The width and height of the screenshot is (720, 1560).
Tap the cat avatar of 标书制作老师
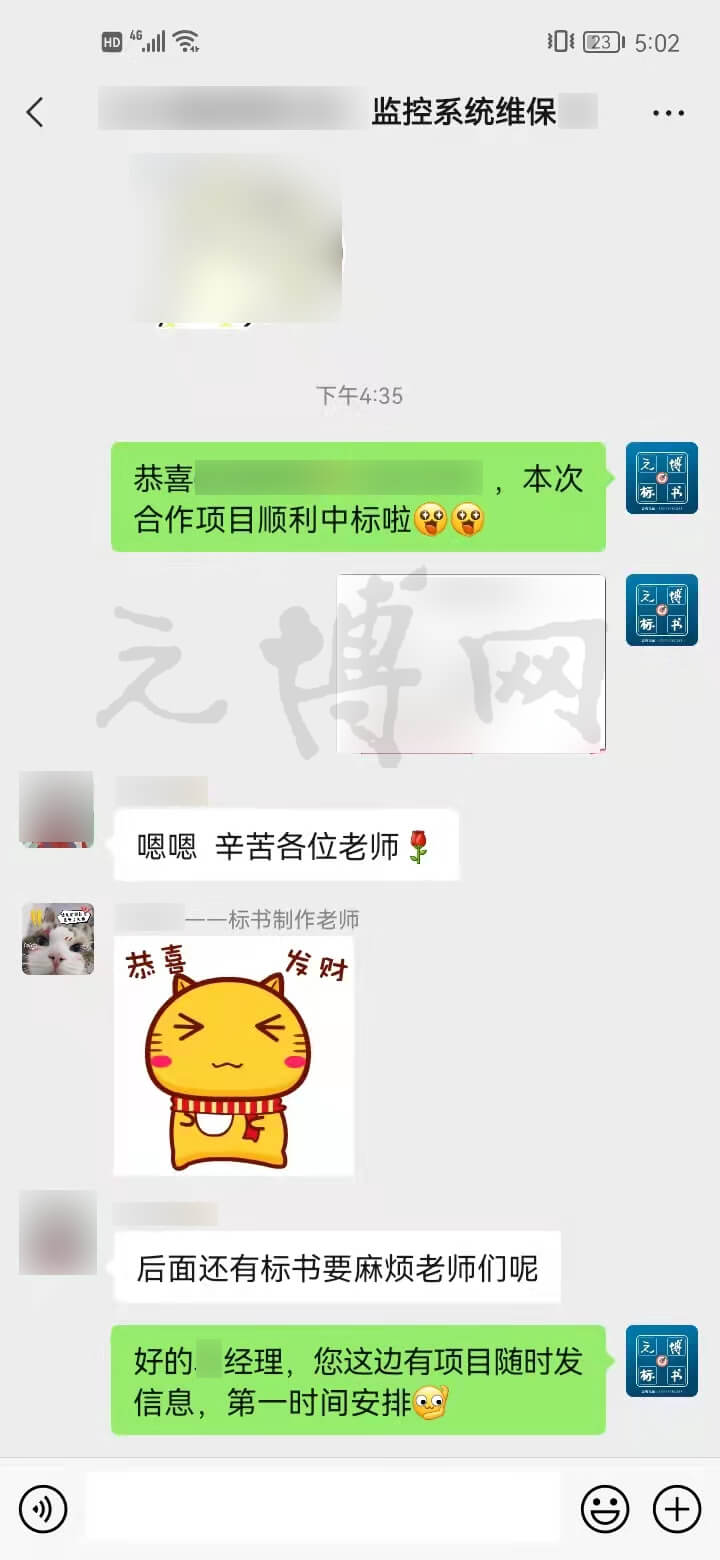(x=58, y=939)
